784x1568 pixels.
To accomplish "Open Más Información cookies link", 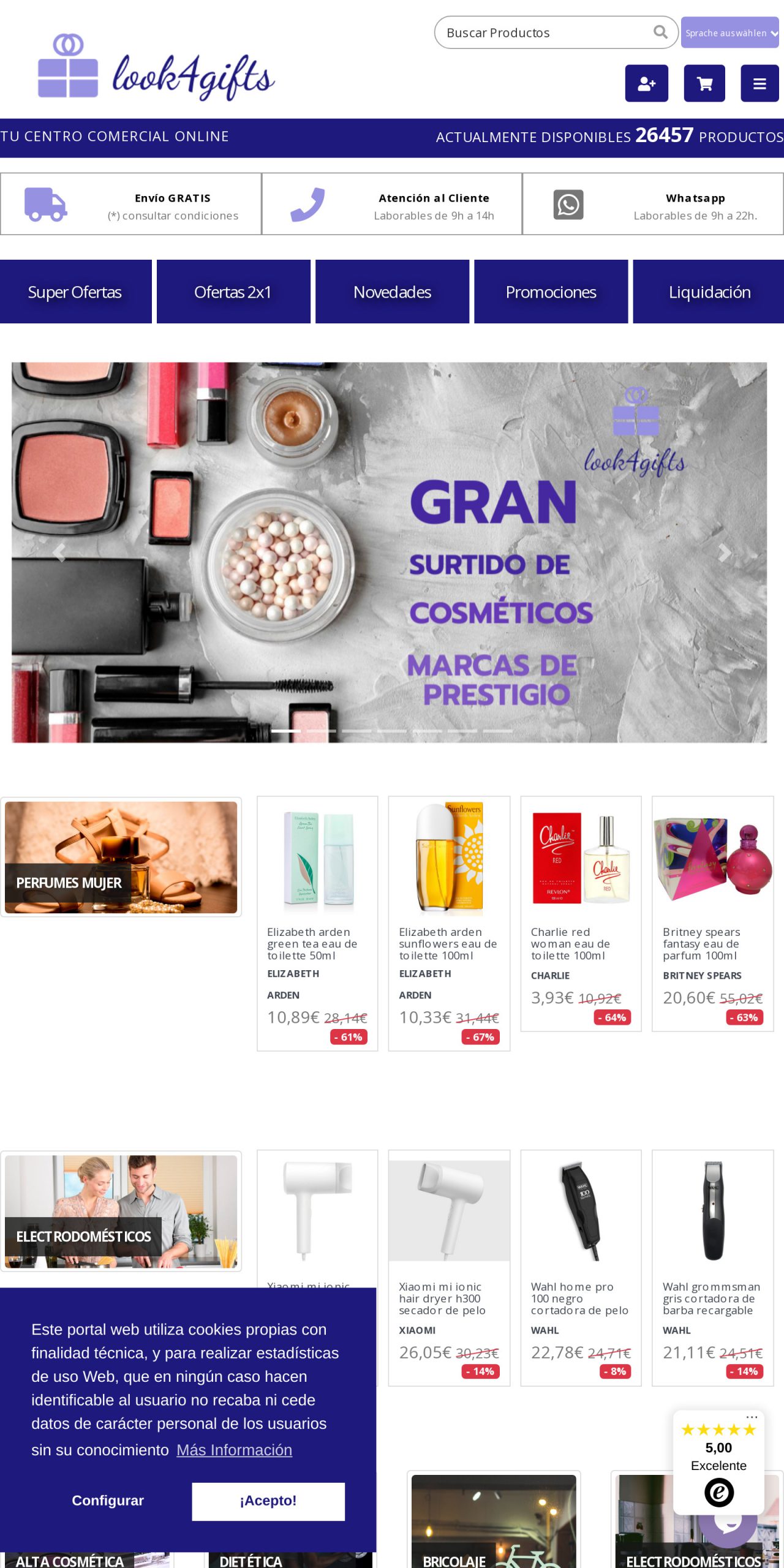I will [x=234, y=1449].
